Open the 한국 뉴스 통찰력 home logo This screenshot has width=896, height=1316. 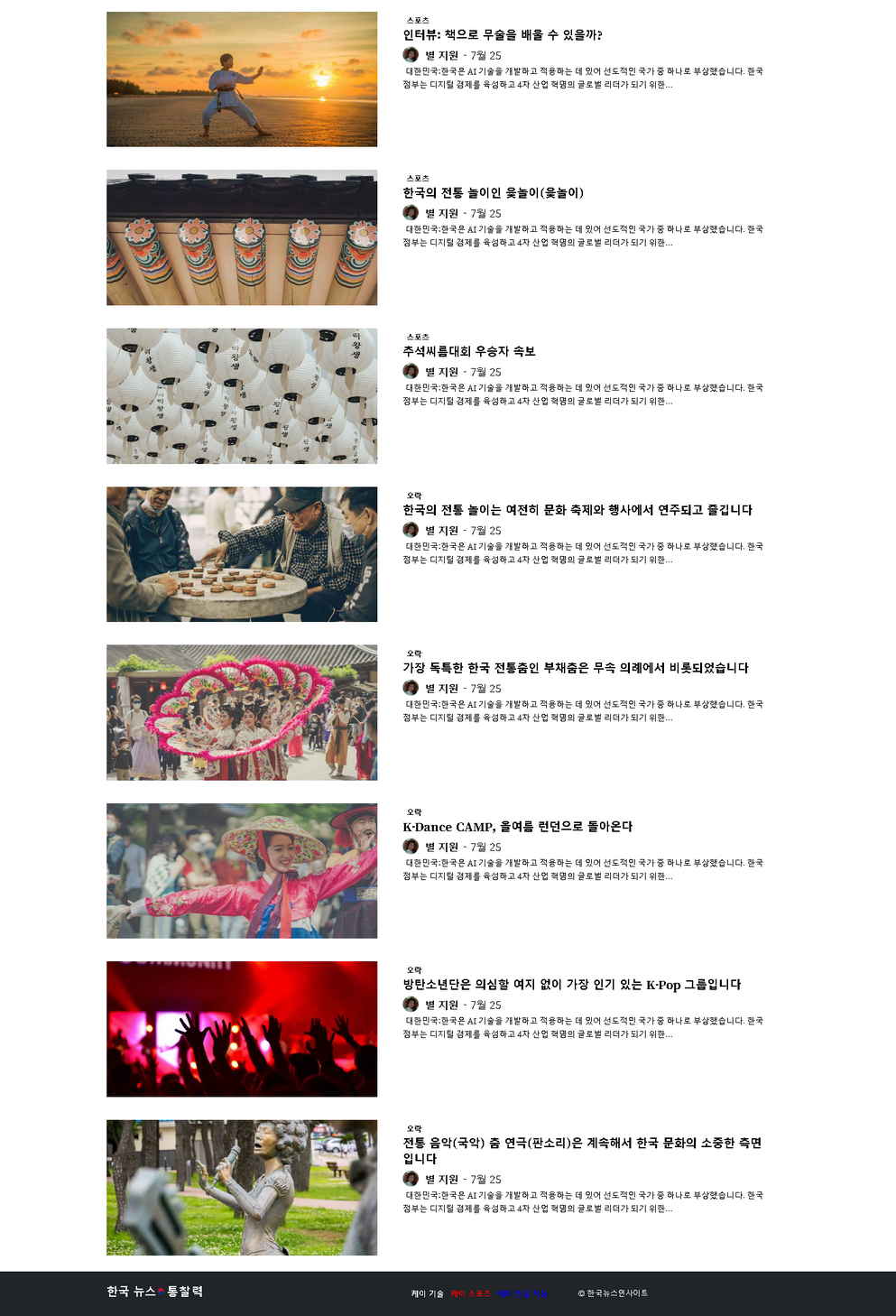coord(154,1292)
